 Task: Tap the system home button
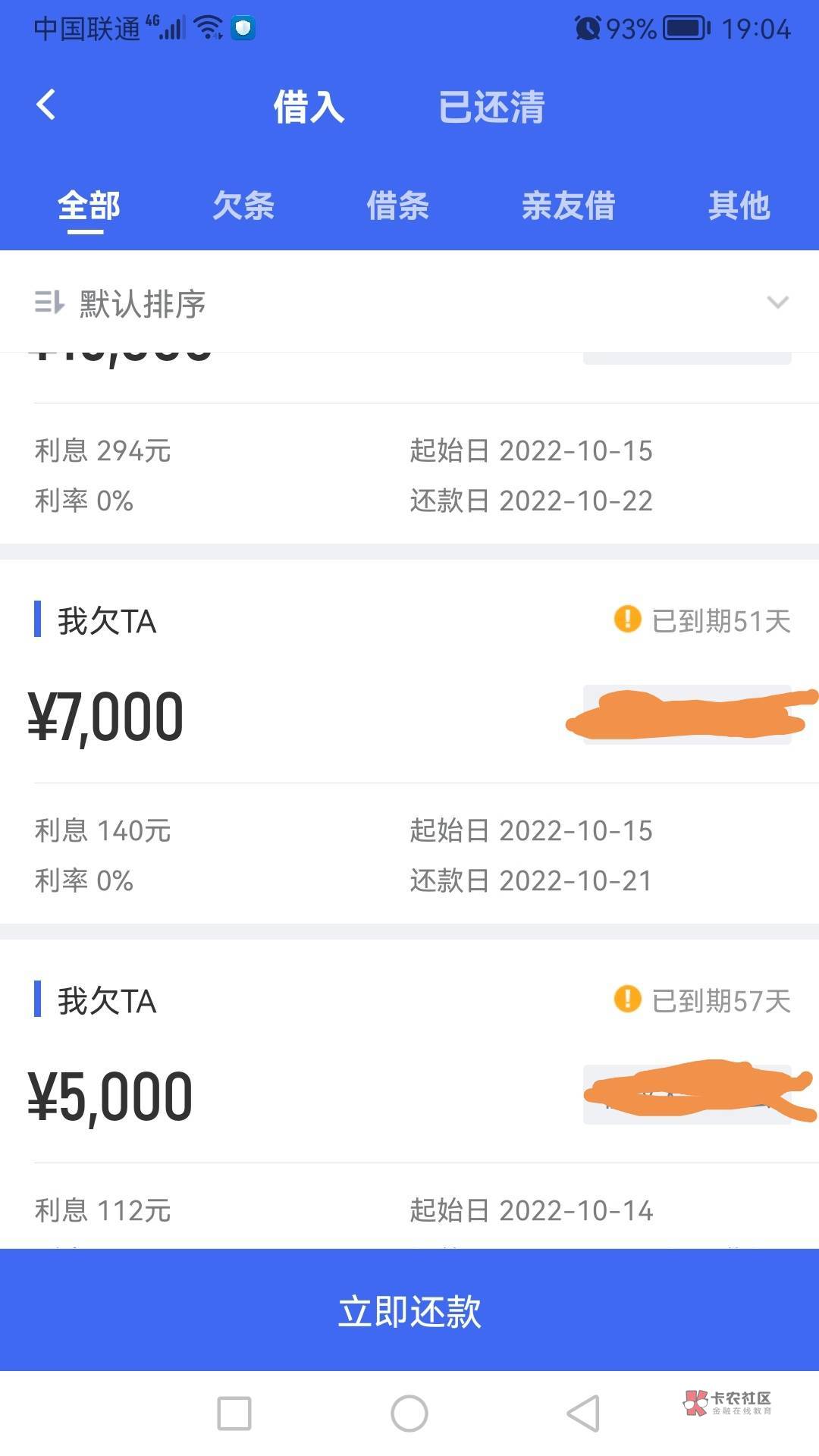tap(409, 1414)
